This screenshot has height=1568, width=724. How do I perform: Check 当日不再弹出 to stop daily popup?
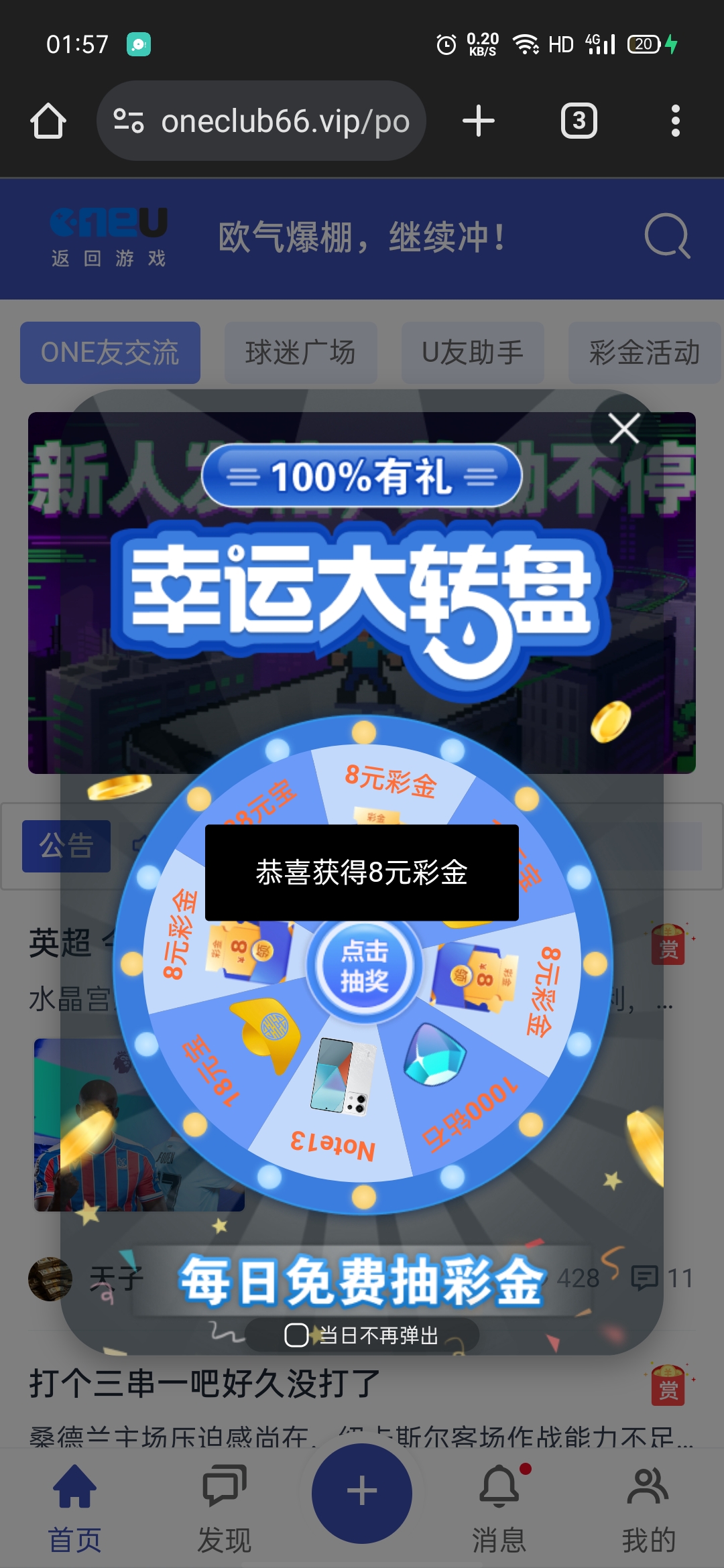[x=296, y=1334]
